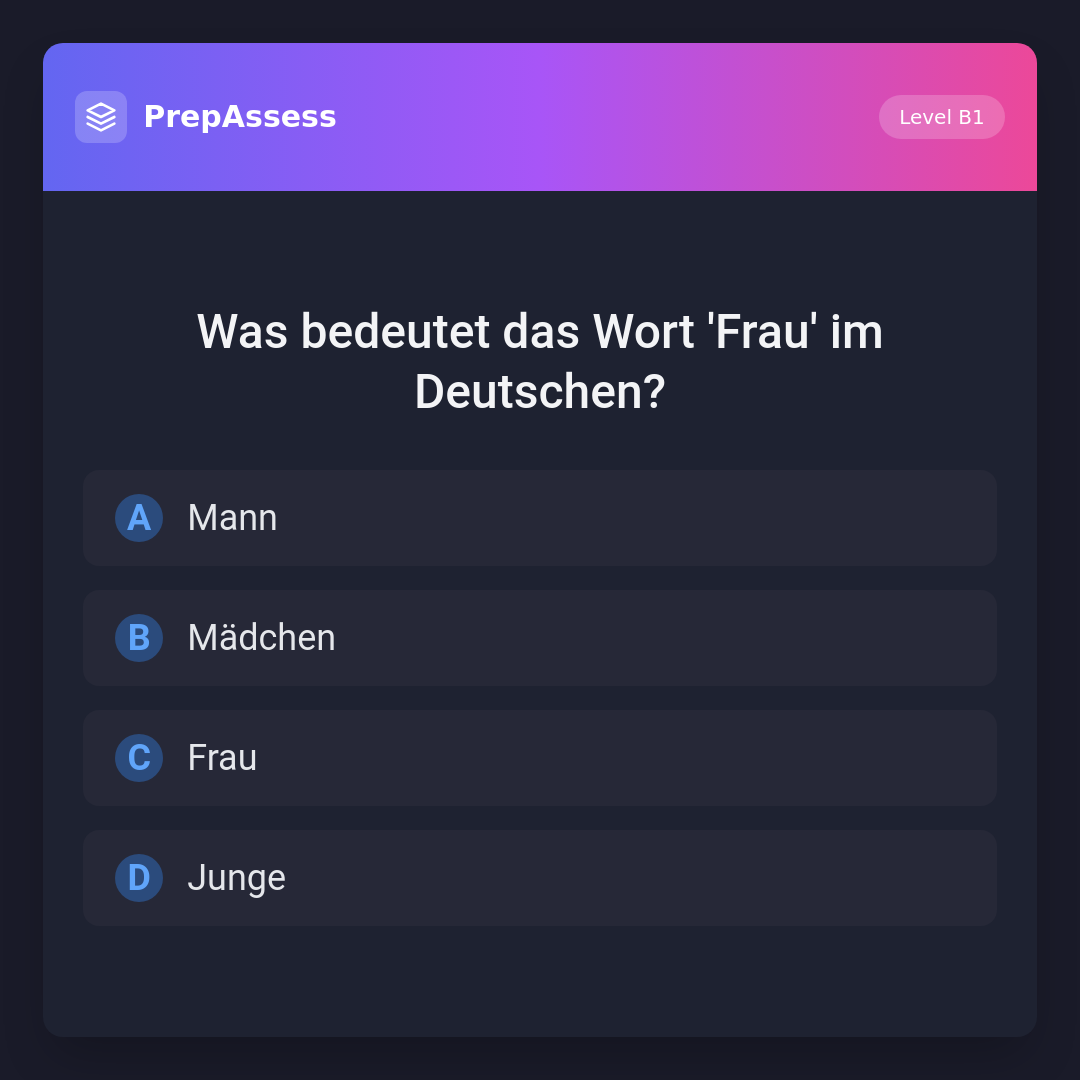Select answer A, Mann
Screen dimensions: 1080x1080
point(540,518)
